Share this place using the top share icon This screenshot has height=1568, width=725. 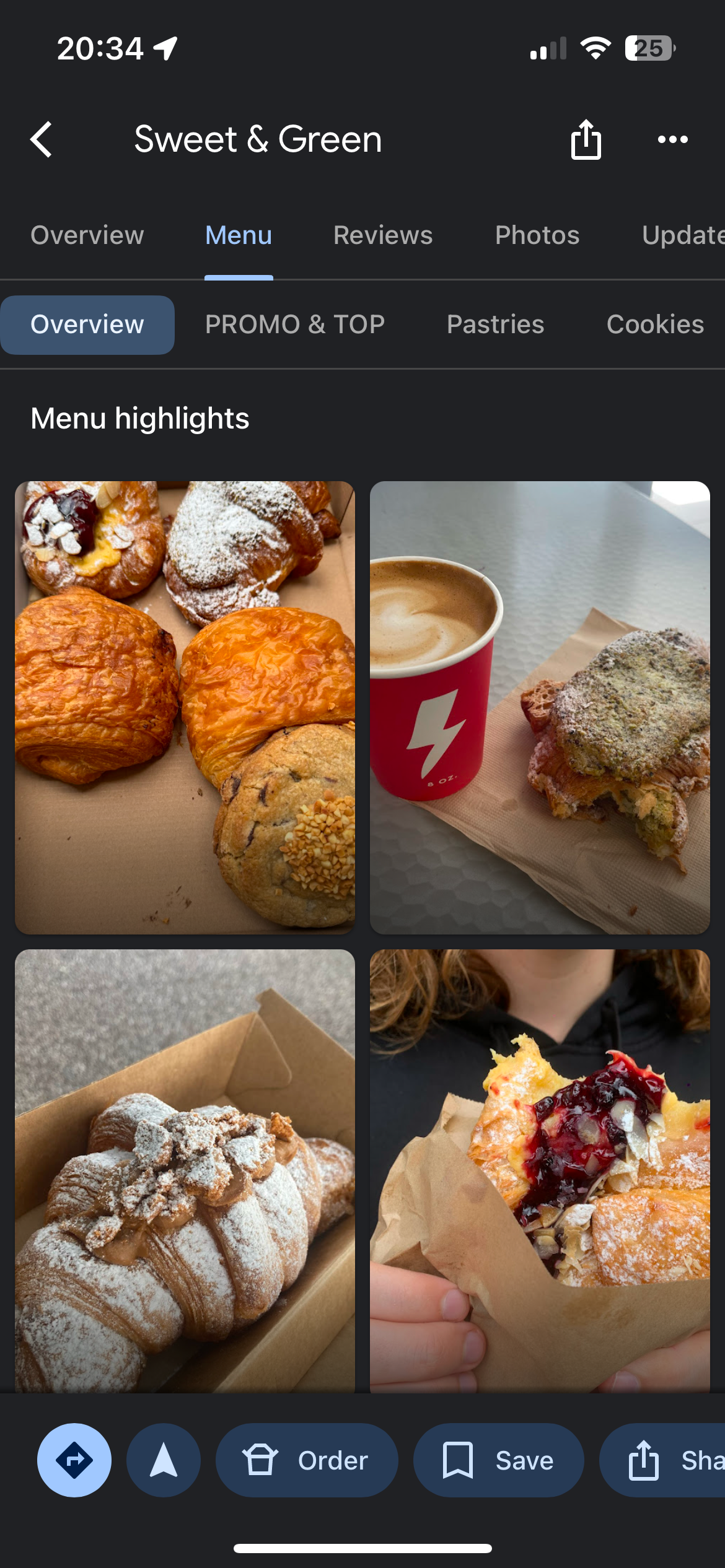pyautogui.click(x=586, y=139)
